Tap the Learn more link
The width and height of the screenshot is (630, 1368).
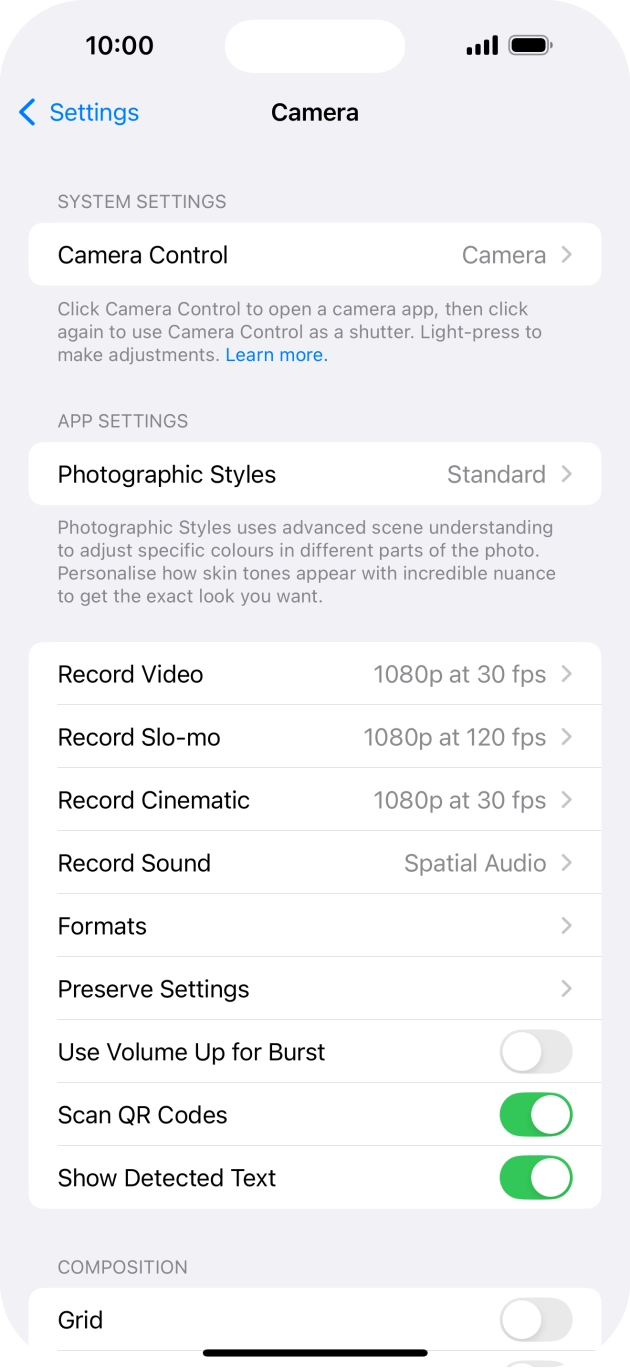pyautogui.click(x=276, y=355)
